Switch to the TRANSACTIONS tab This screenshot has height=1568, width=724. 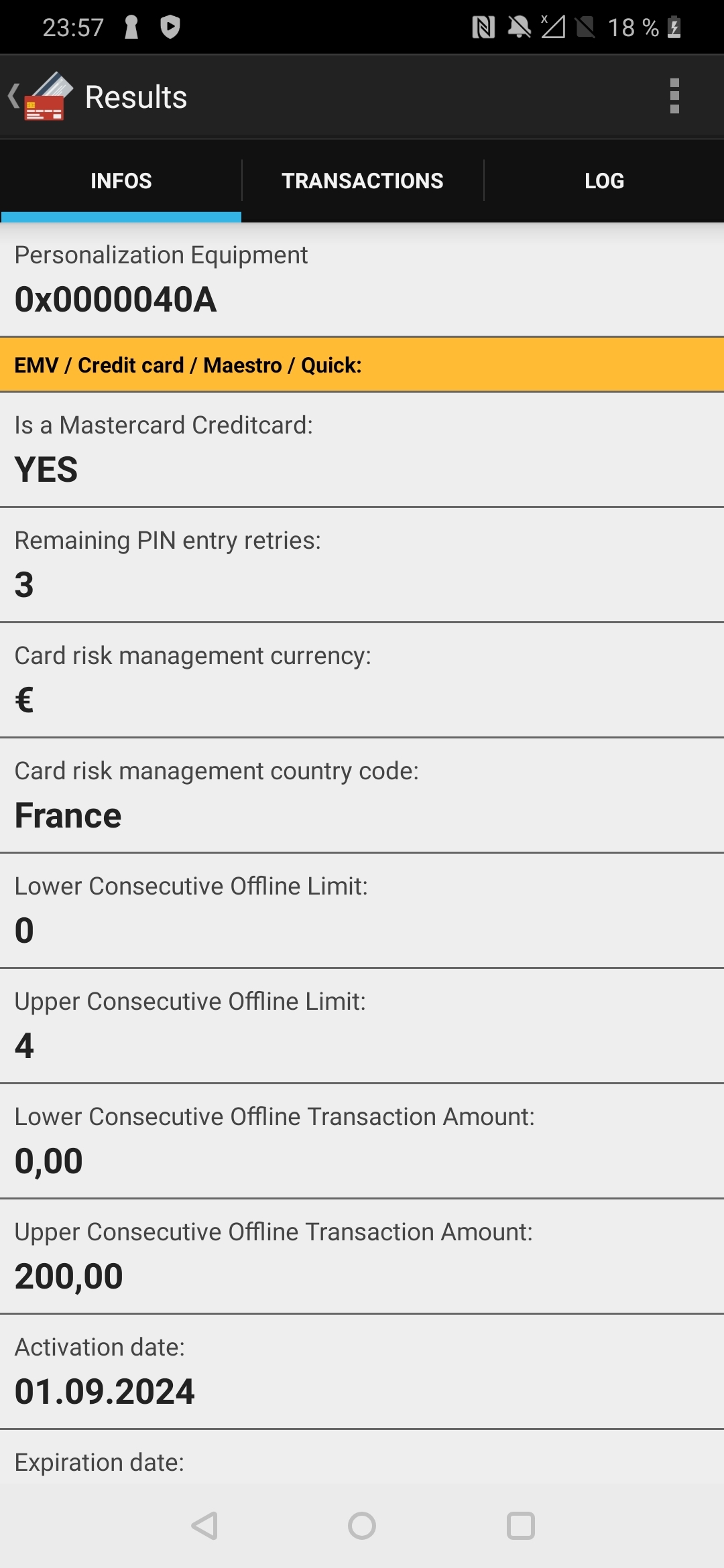tap(362, 181)
